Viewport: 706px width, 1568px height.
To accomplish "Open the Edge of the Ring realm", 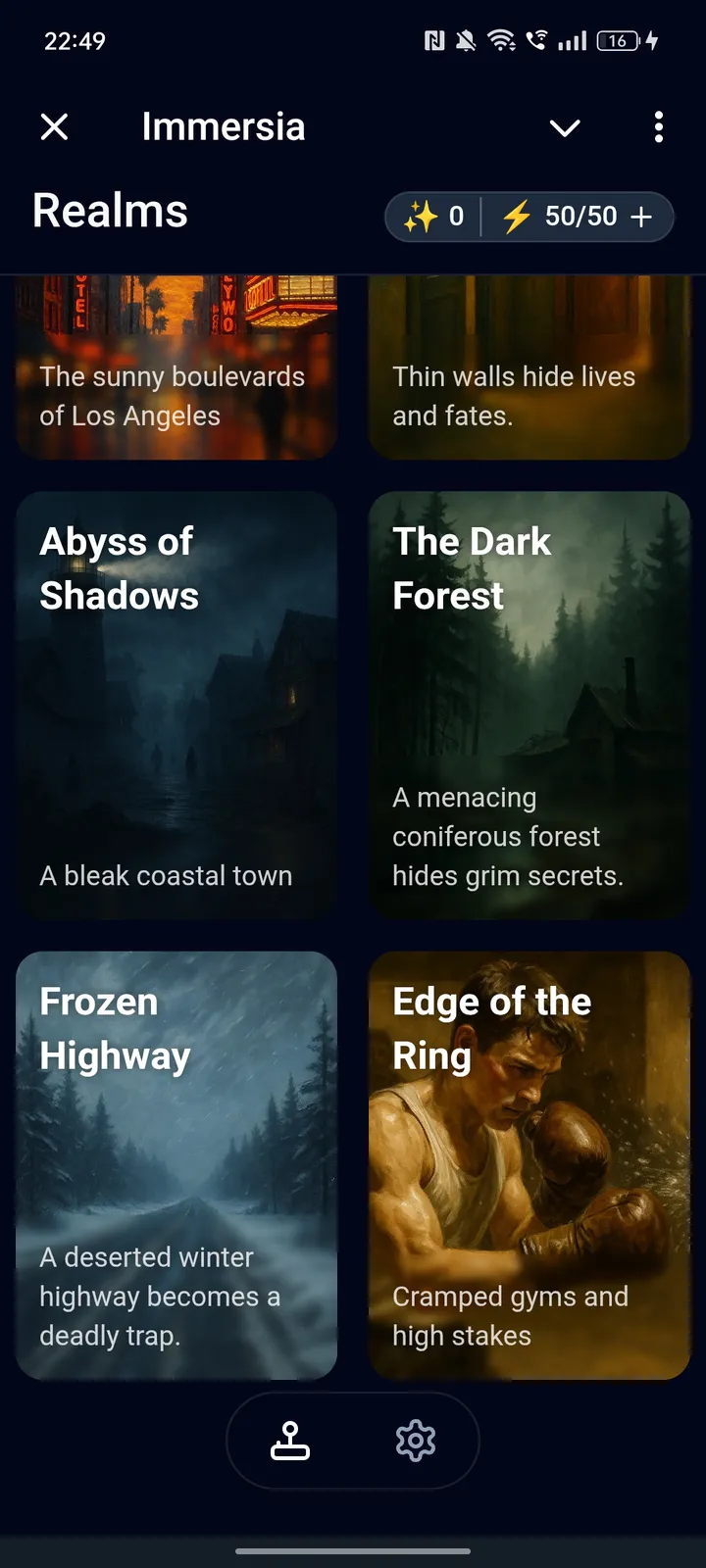I will click(529, 1165).
